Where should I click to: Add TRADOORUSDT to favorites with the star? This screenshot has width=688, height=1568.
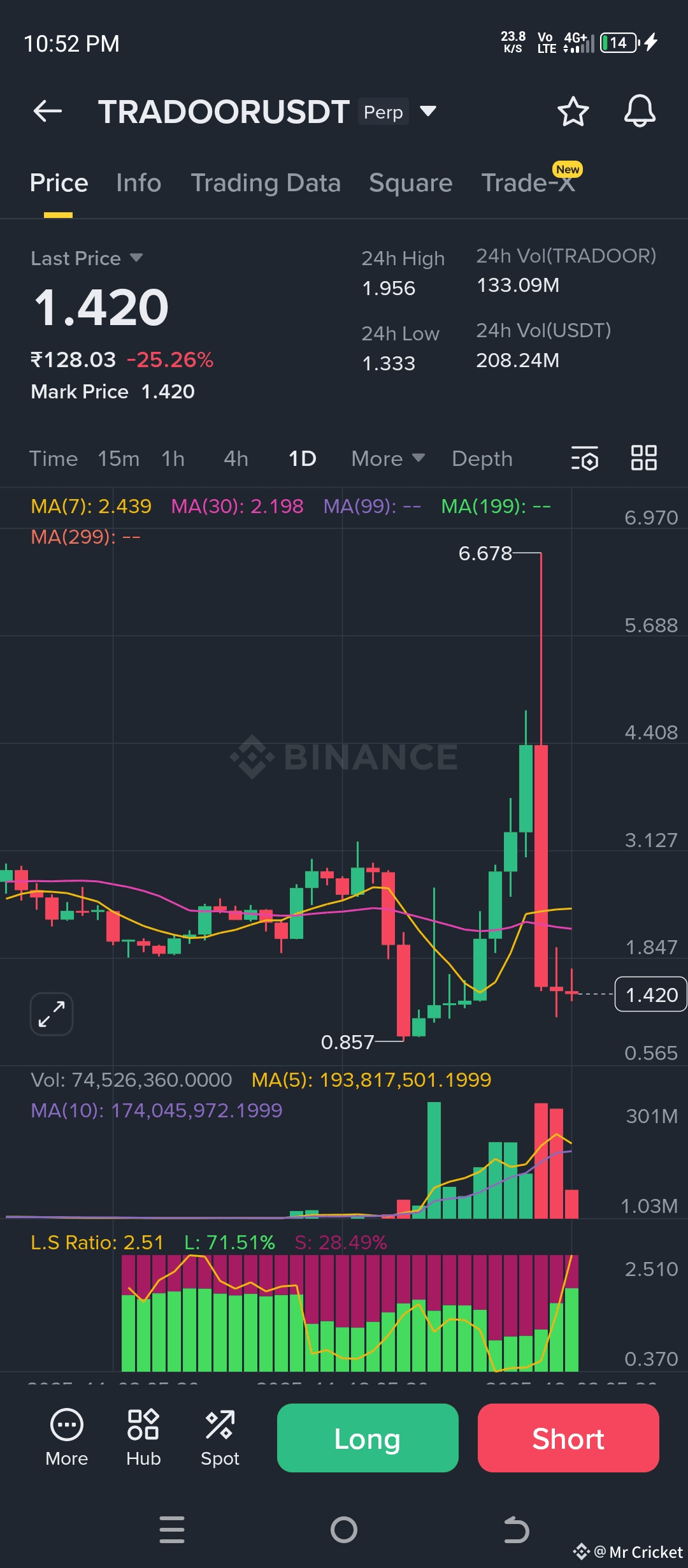point(573,112)
